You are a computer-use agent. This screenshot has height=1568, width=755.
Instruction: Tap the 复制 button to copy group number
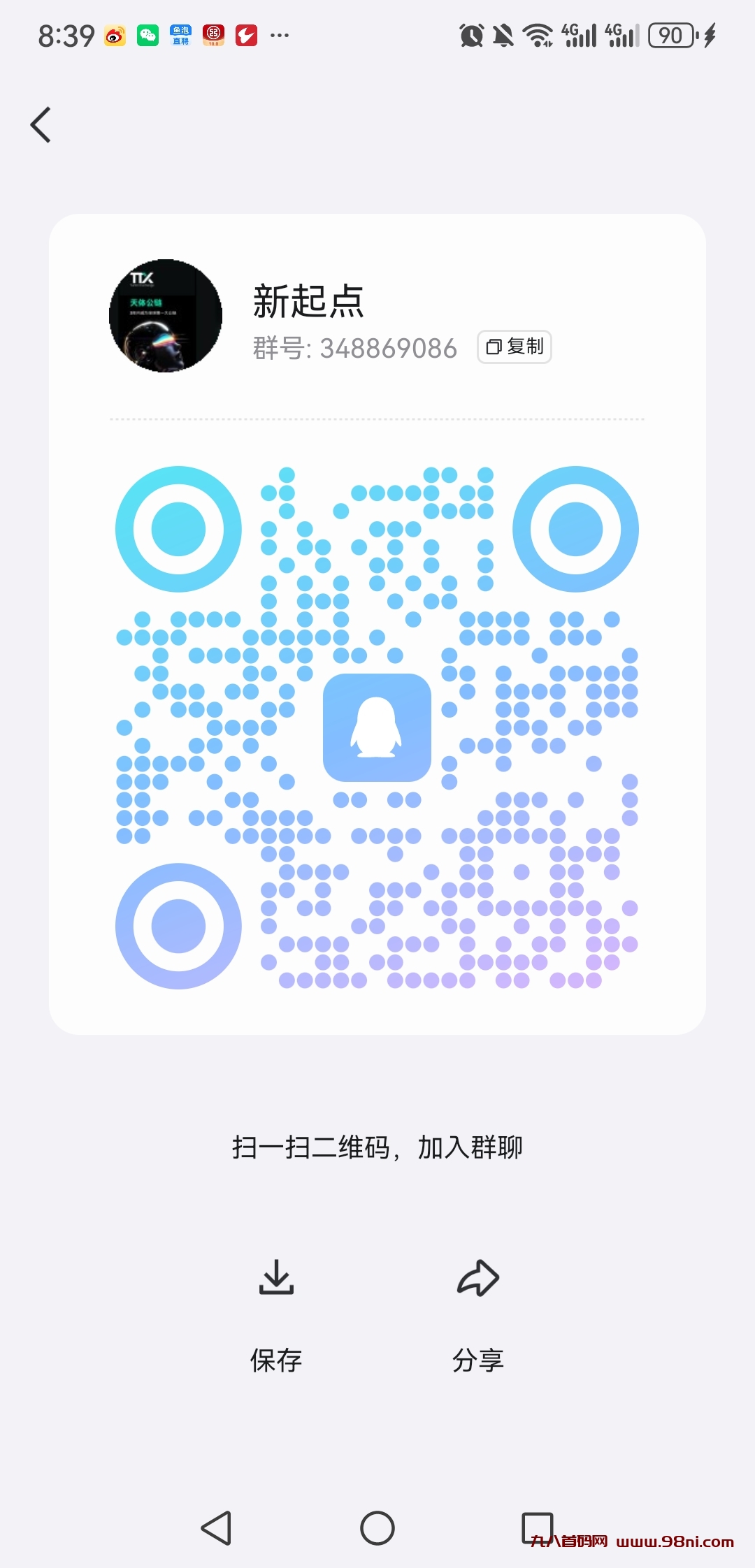(514, 347)
